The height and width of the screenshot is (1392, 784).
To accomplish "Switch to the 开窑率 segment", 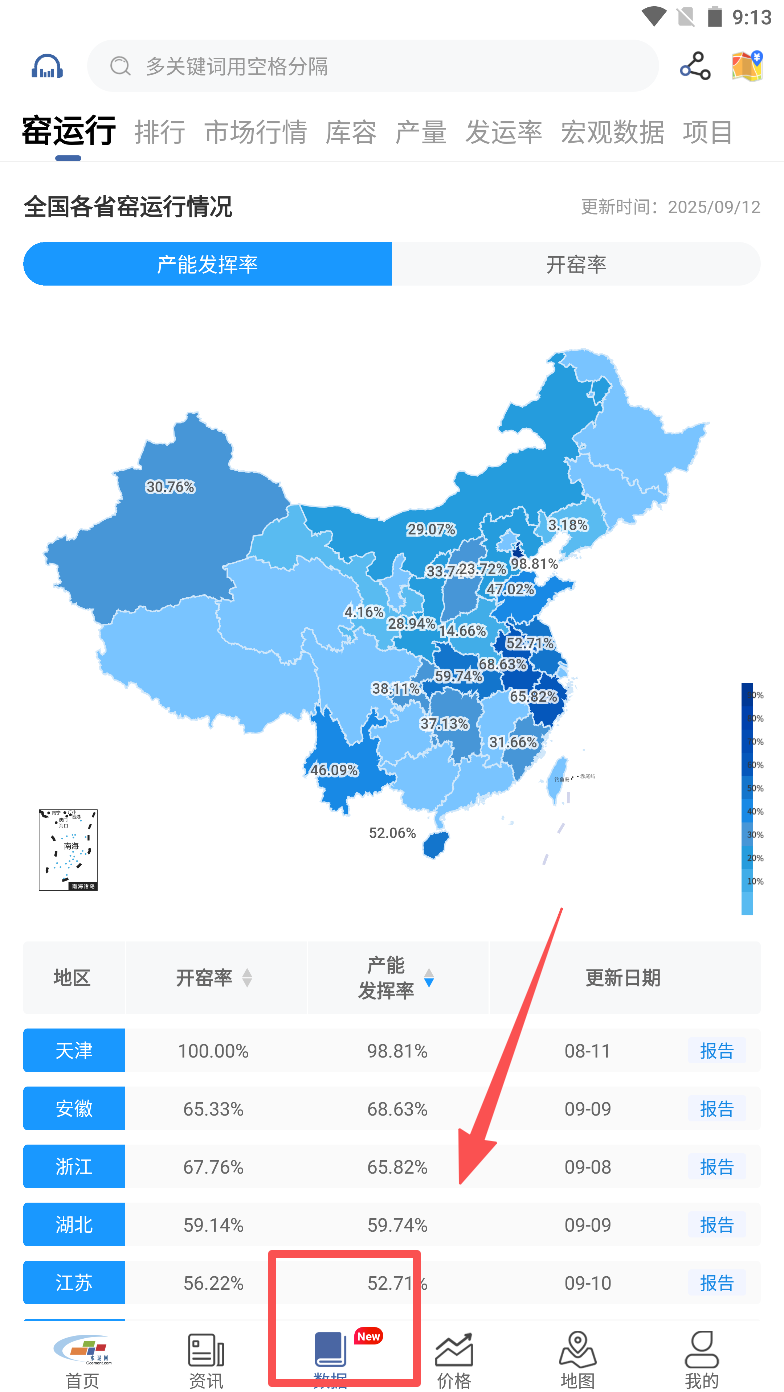I will (576, 265).
